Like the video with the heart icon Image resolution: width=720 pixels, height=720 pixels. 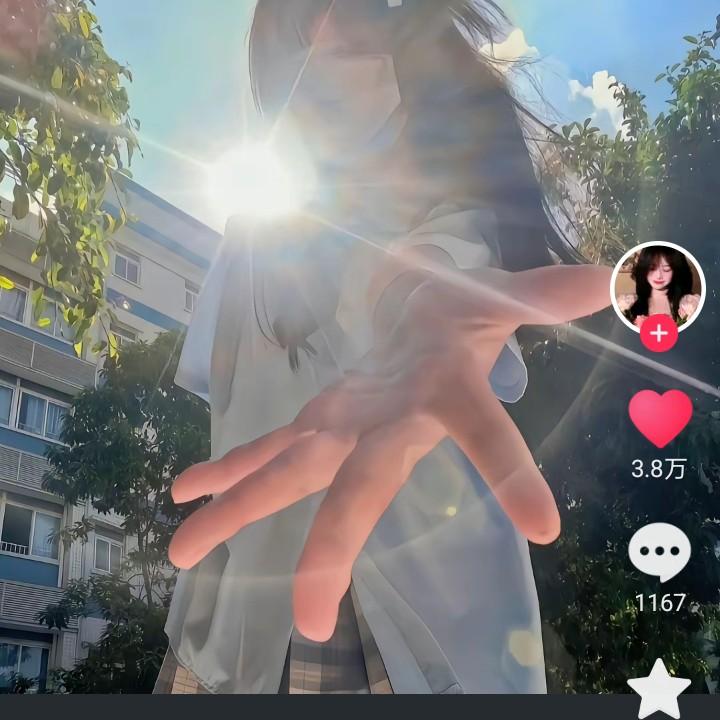tap(661, 418)
